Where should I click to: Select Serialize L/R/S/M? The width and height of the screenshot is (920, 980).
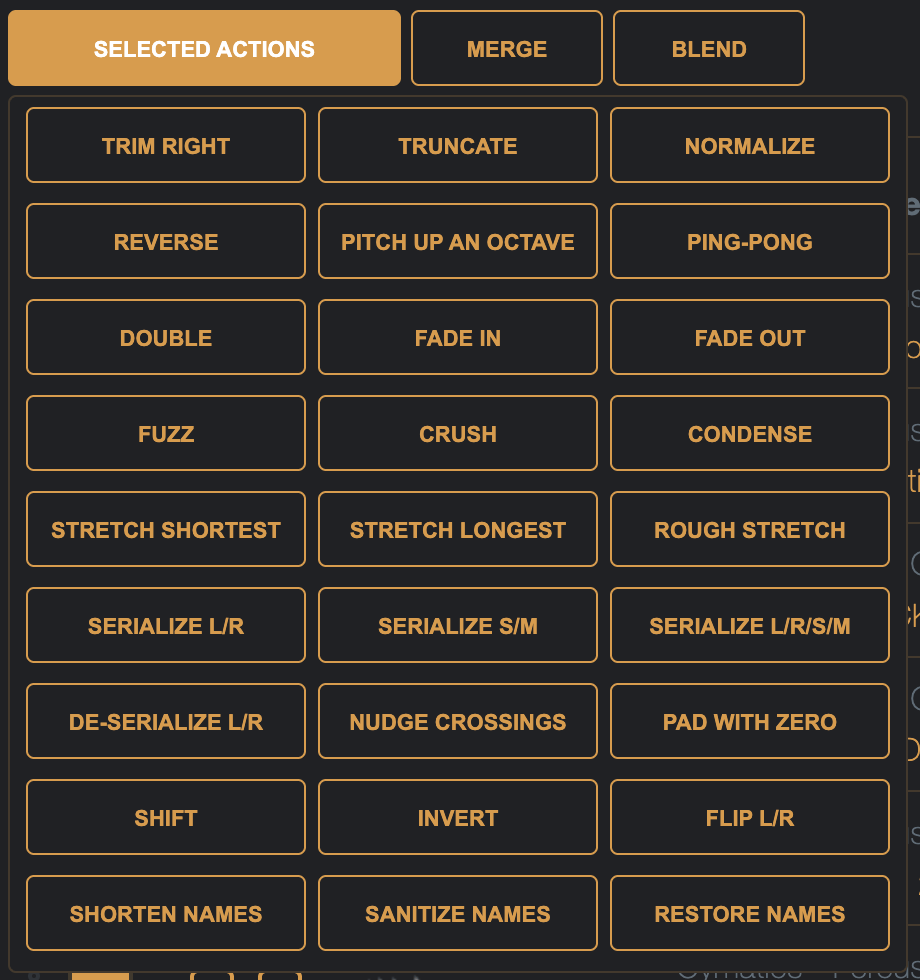click(x=750, y=626)
